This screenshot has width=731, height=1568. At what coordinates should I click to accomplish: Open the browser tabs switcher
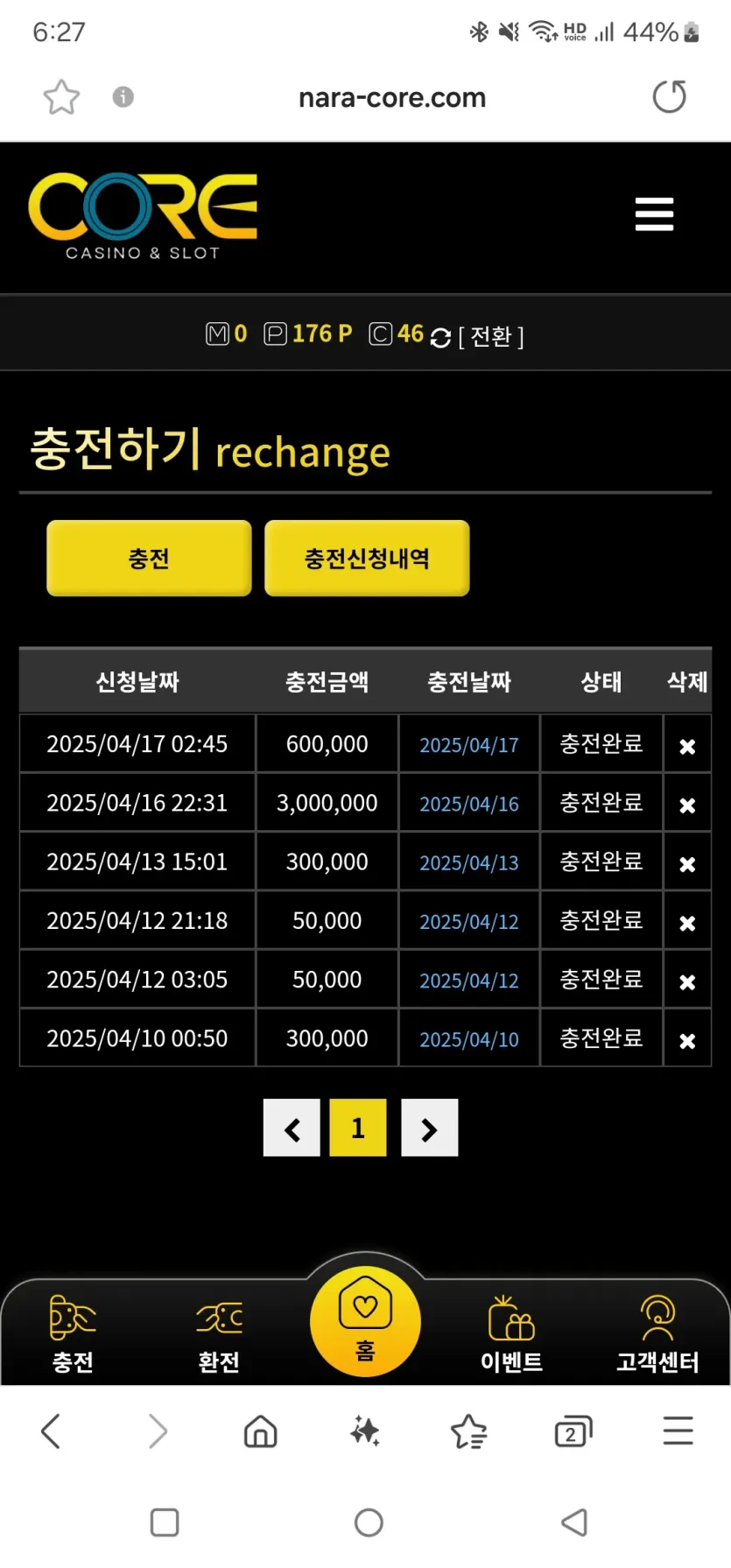573,1432
